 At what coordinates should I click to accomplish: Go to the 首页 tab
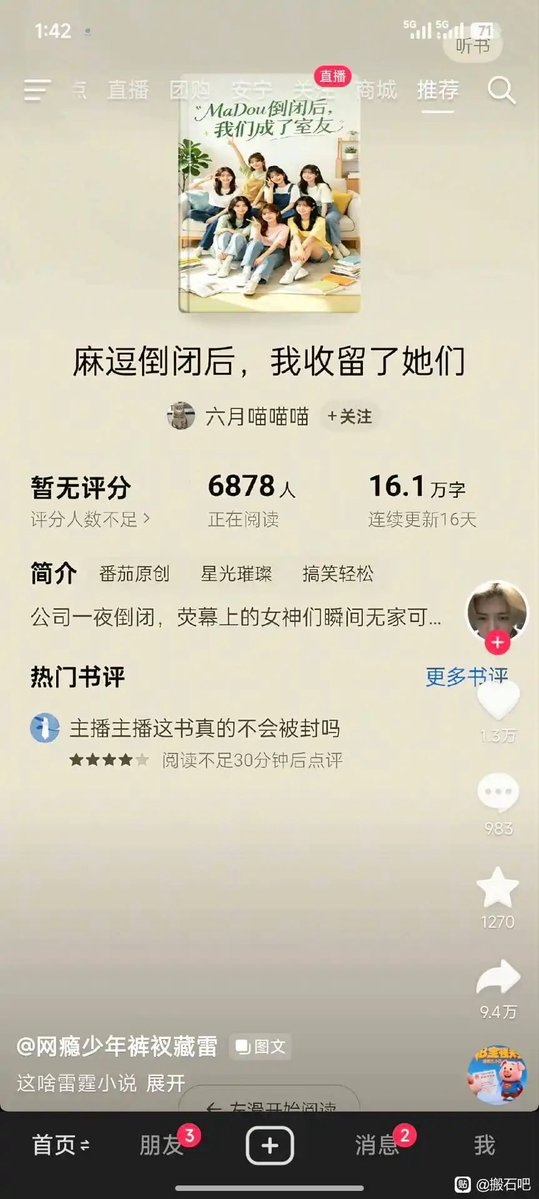60,1145
